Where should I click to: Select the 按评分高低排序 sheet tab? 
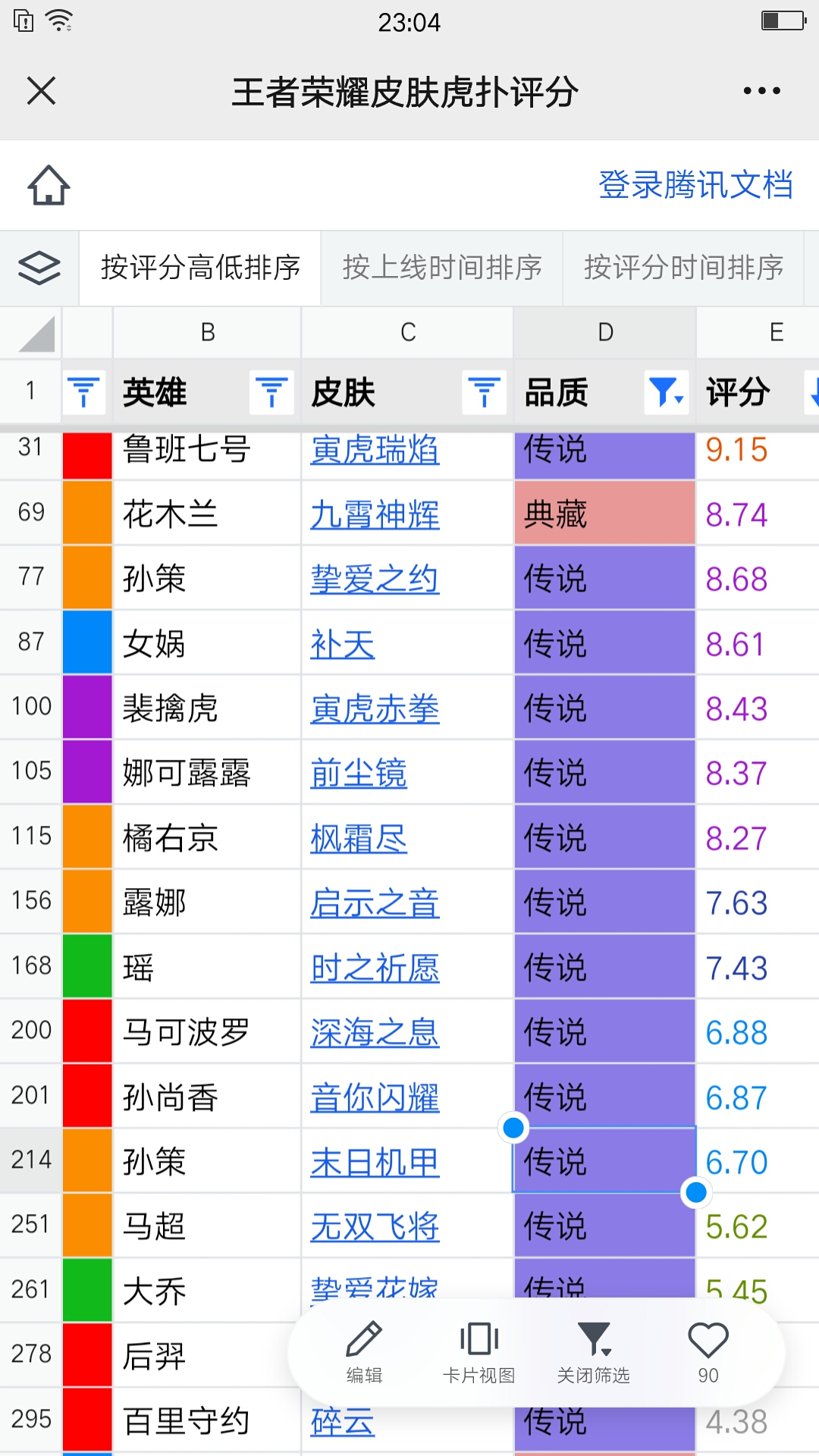coord(200,268)
